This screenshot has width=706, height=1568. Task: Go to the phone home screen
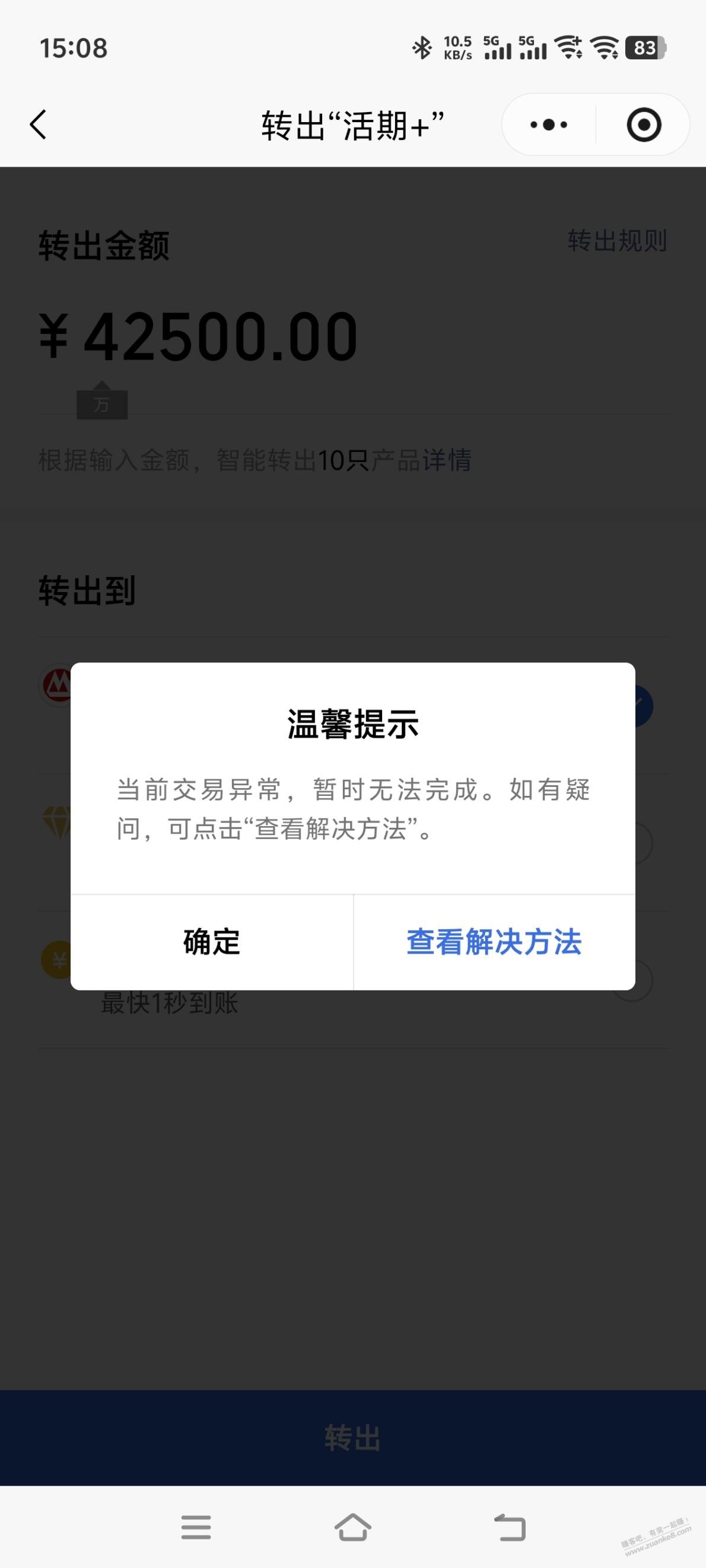pyautogui.click(x=352, y=1527)
